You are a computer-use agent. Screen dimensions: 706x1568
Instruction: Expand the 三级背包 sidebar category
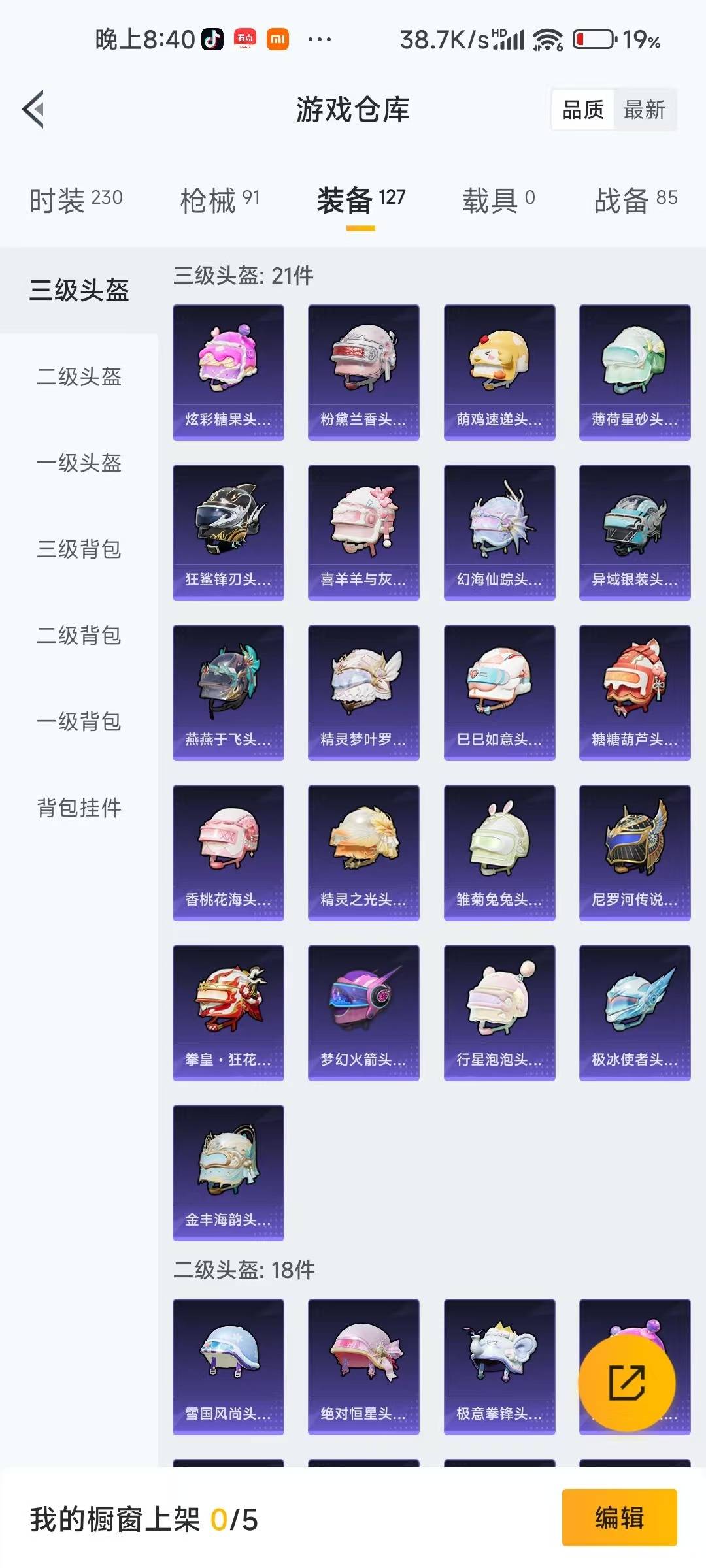tap(78, 550)
